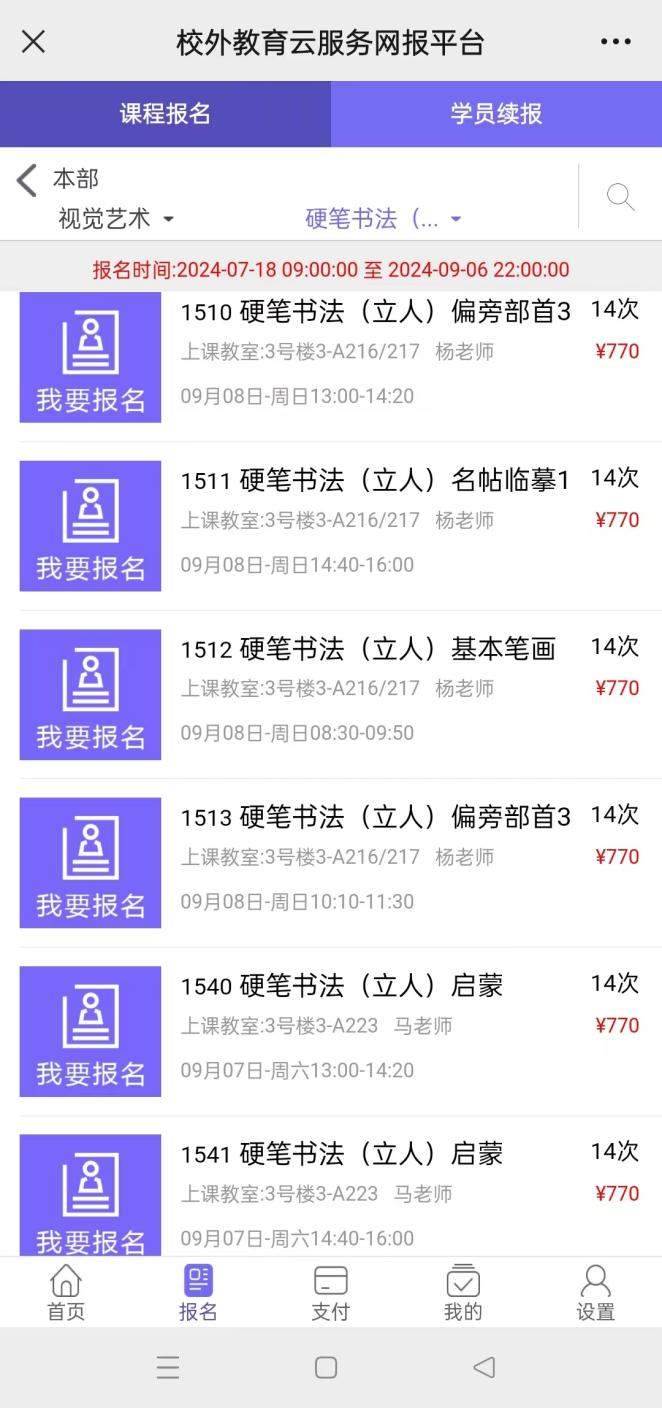Image resolution: width=662 pixels, height=1408 pixels.
Task: Sign up for course 1511 名帖临摹1
Action: point(90,525)
